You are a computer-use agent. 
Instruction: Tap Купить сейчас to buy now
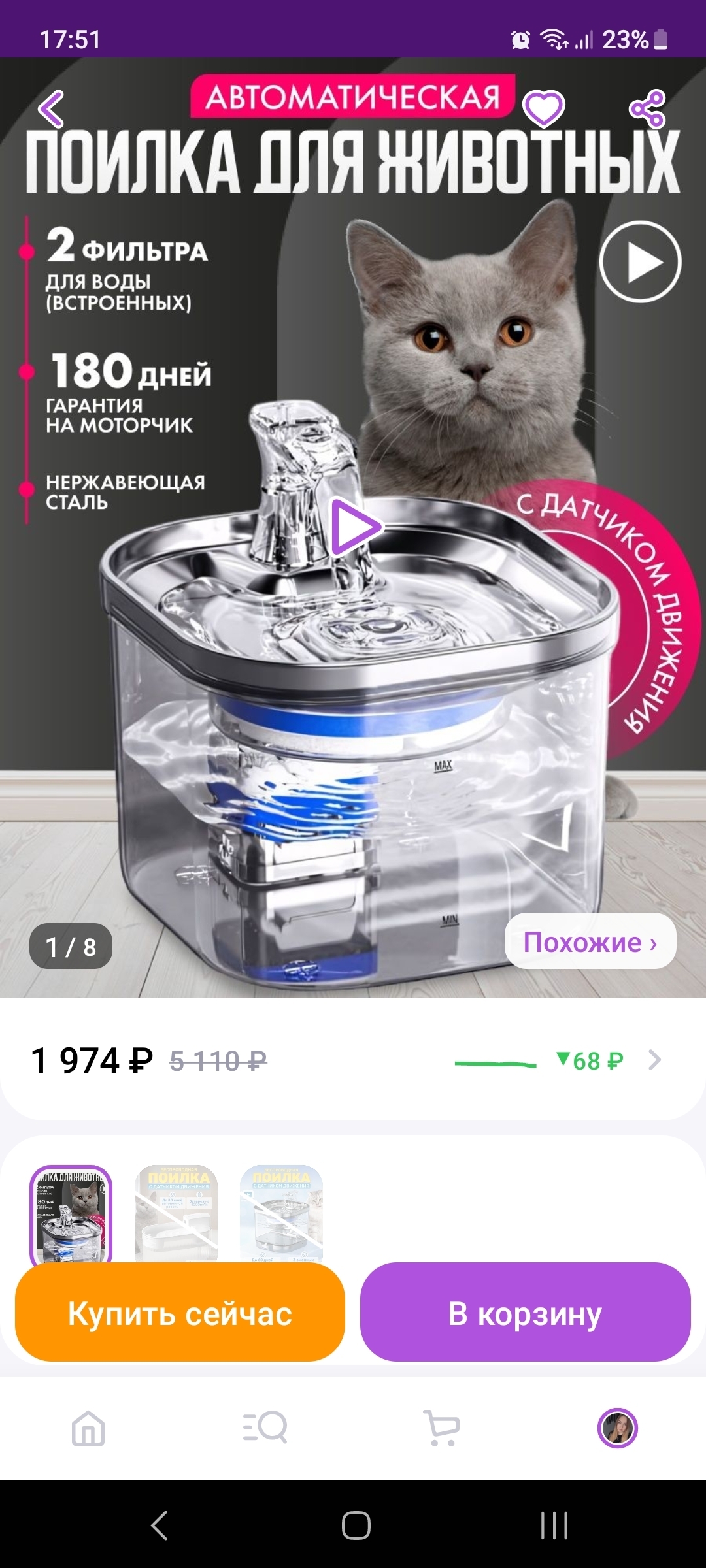pos(180,1313)
